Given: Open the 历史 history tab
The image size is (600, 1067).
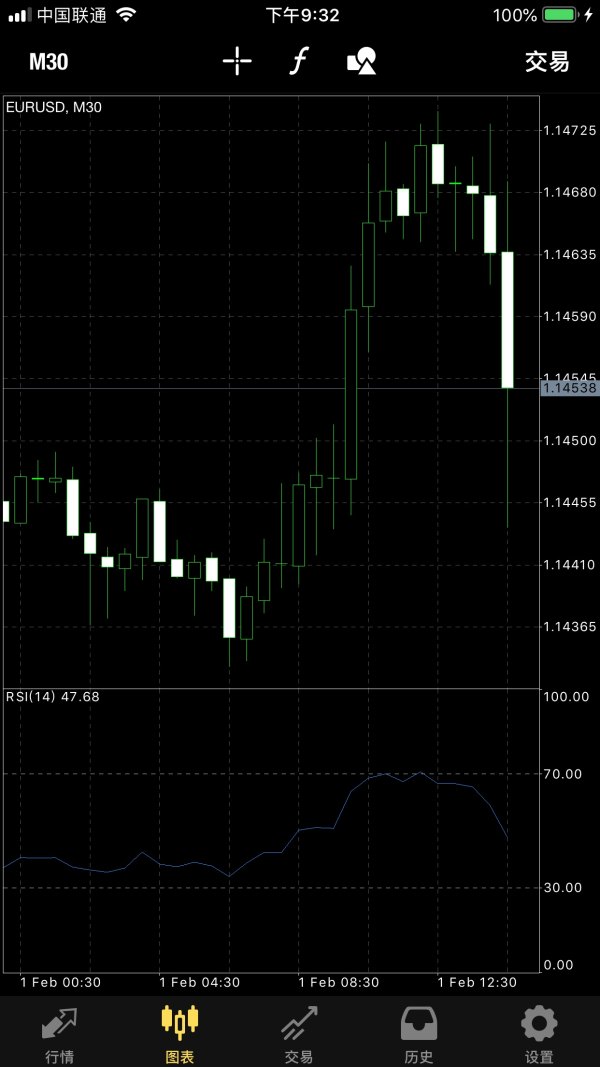Looking at the screenshot, I should point(419,1033).
